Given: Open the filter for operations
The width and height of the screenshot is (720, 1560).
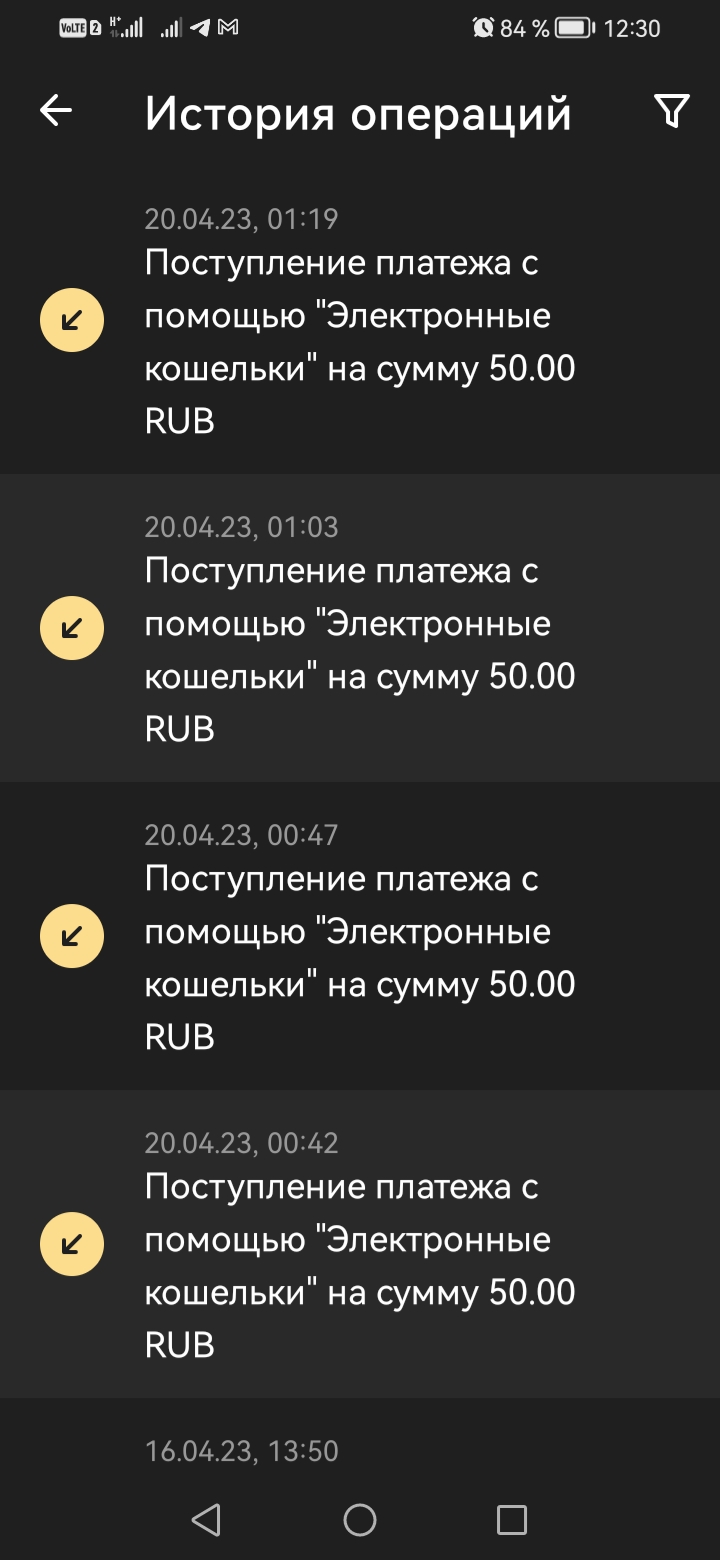Looking at the screenshot, I should [x=672, y=111].
